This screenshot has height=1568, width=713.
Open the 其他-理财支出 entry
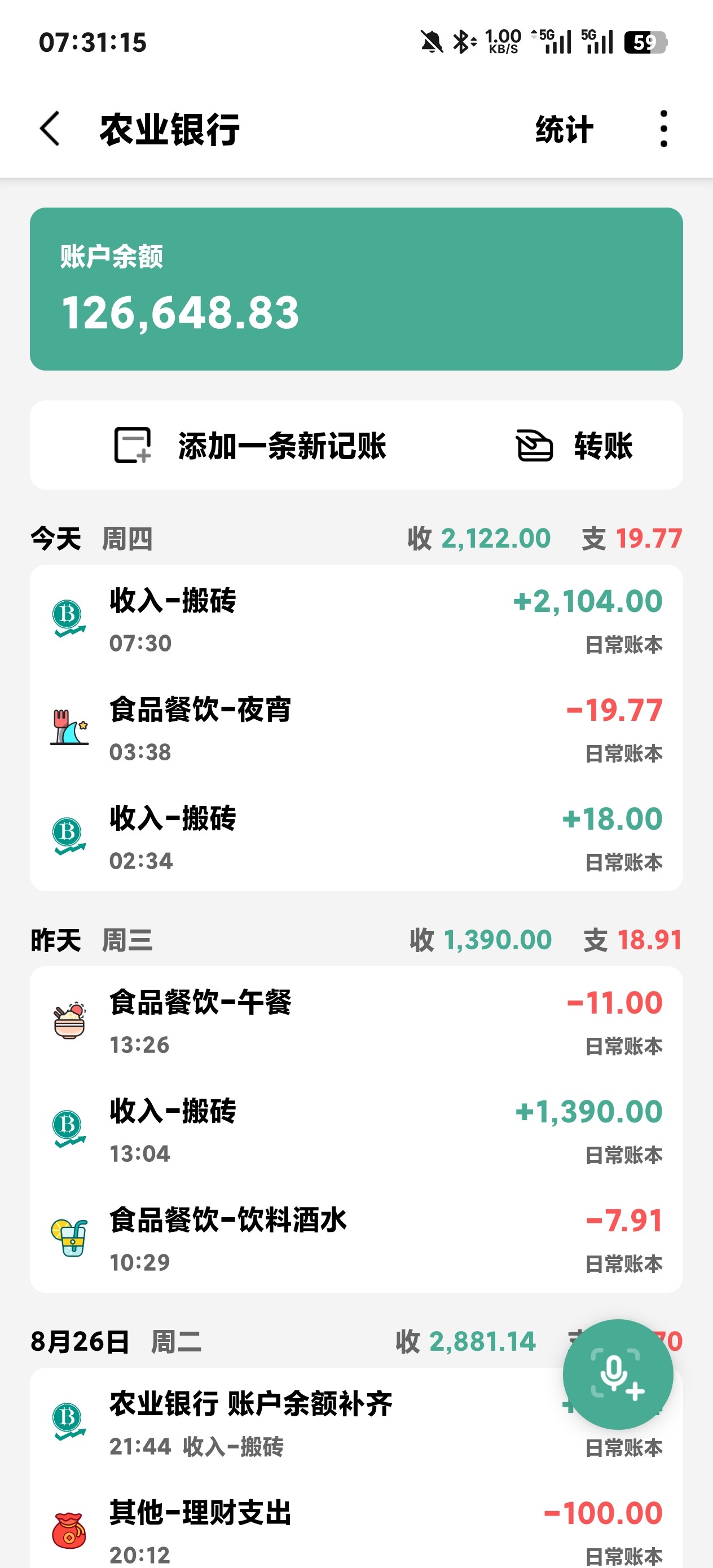click(x=356, y=1531)
